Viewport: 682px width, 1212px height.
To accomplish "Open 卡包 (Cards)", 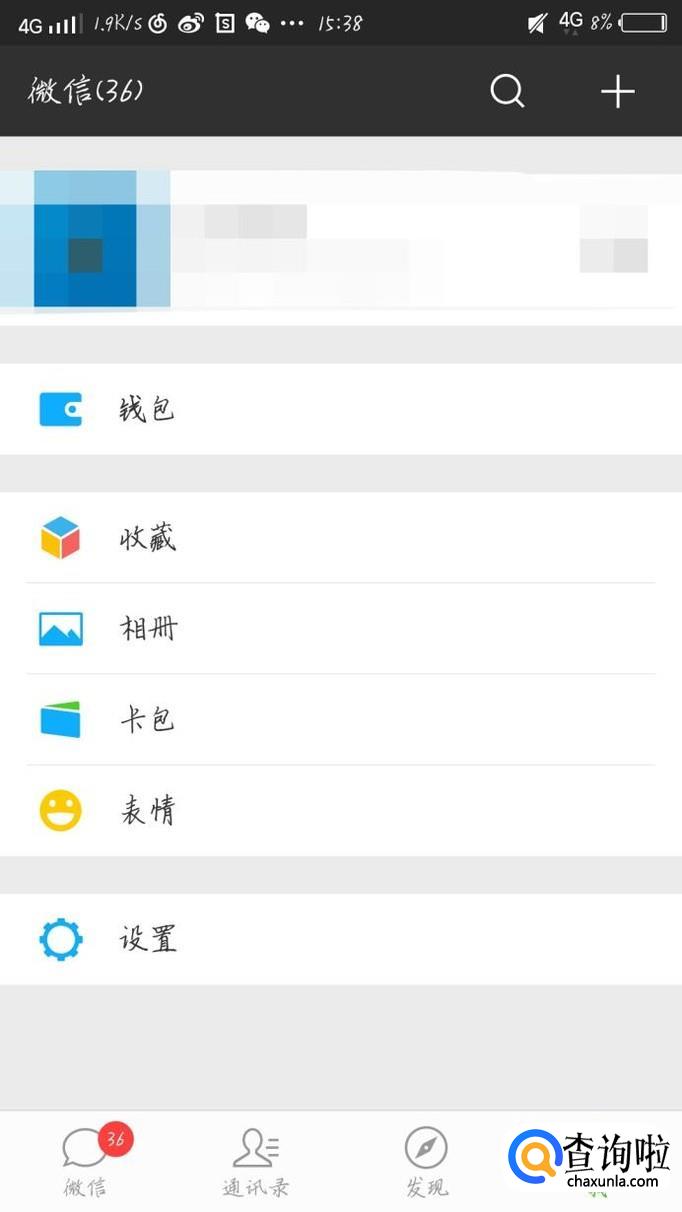I will 340,720.
